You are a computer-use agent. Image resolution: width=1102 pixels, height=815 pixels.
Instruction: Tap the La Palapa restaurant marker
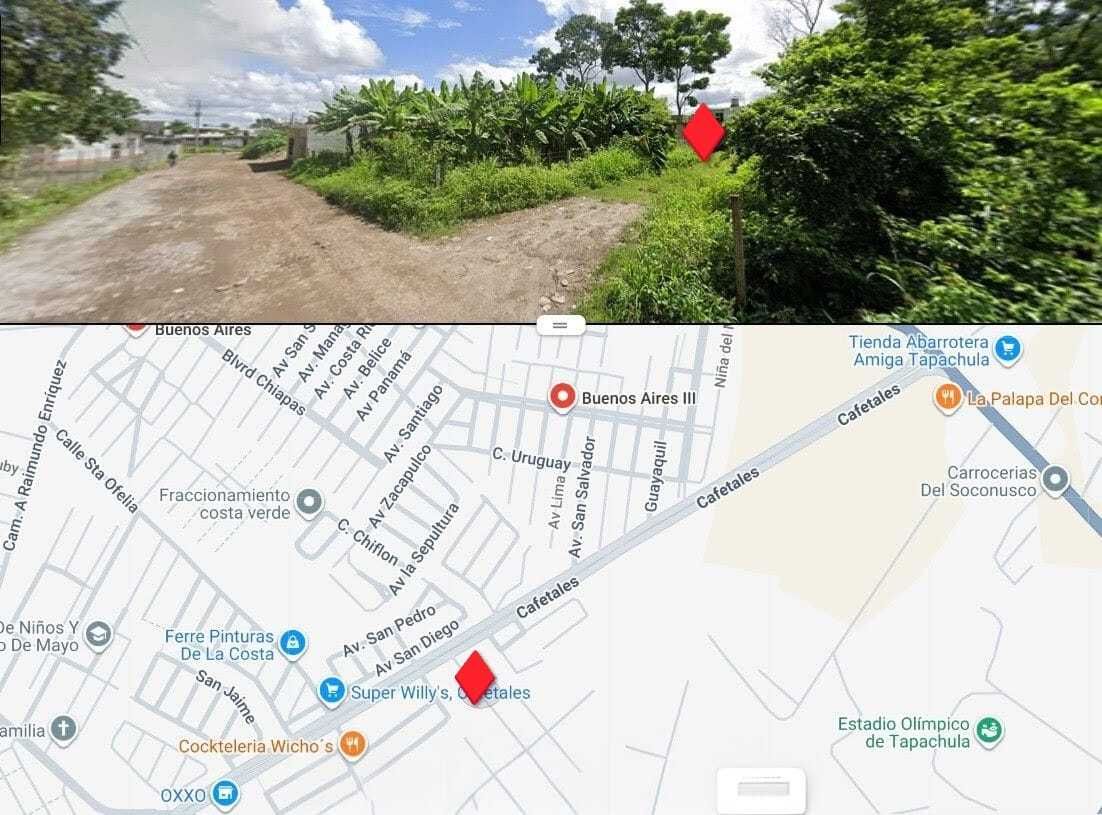pyautogui.click(x=948, y=398)
